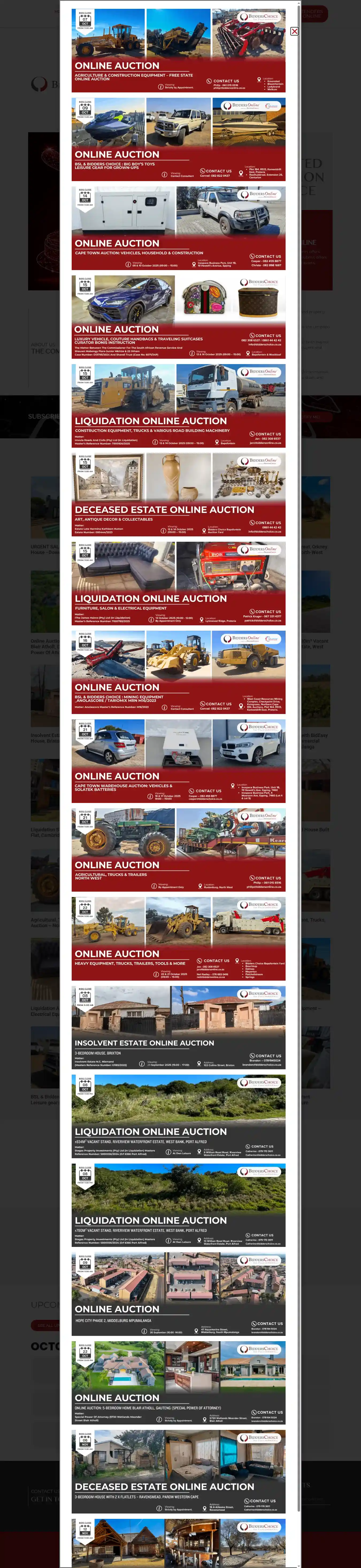Open the Agriculture & Construction Equipment Free State auction
The image size is (361, 1568).
tap(178, 50)
